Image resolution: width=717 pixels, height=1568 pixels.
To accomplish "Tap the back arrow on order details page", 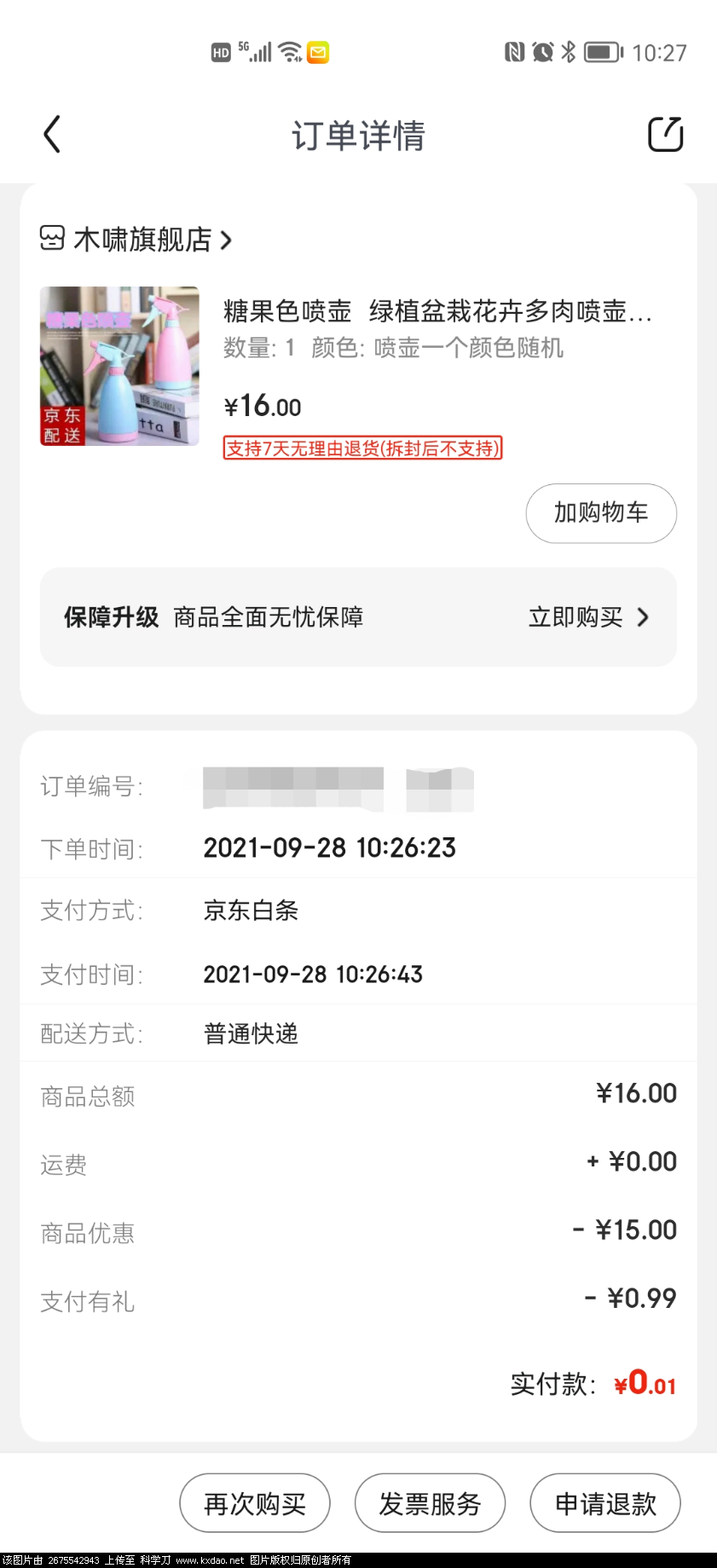I will 51,134.
